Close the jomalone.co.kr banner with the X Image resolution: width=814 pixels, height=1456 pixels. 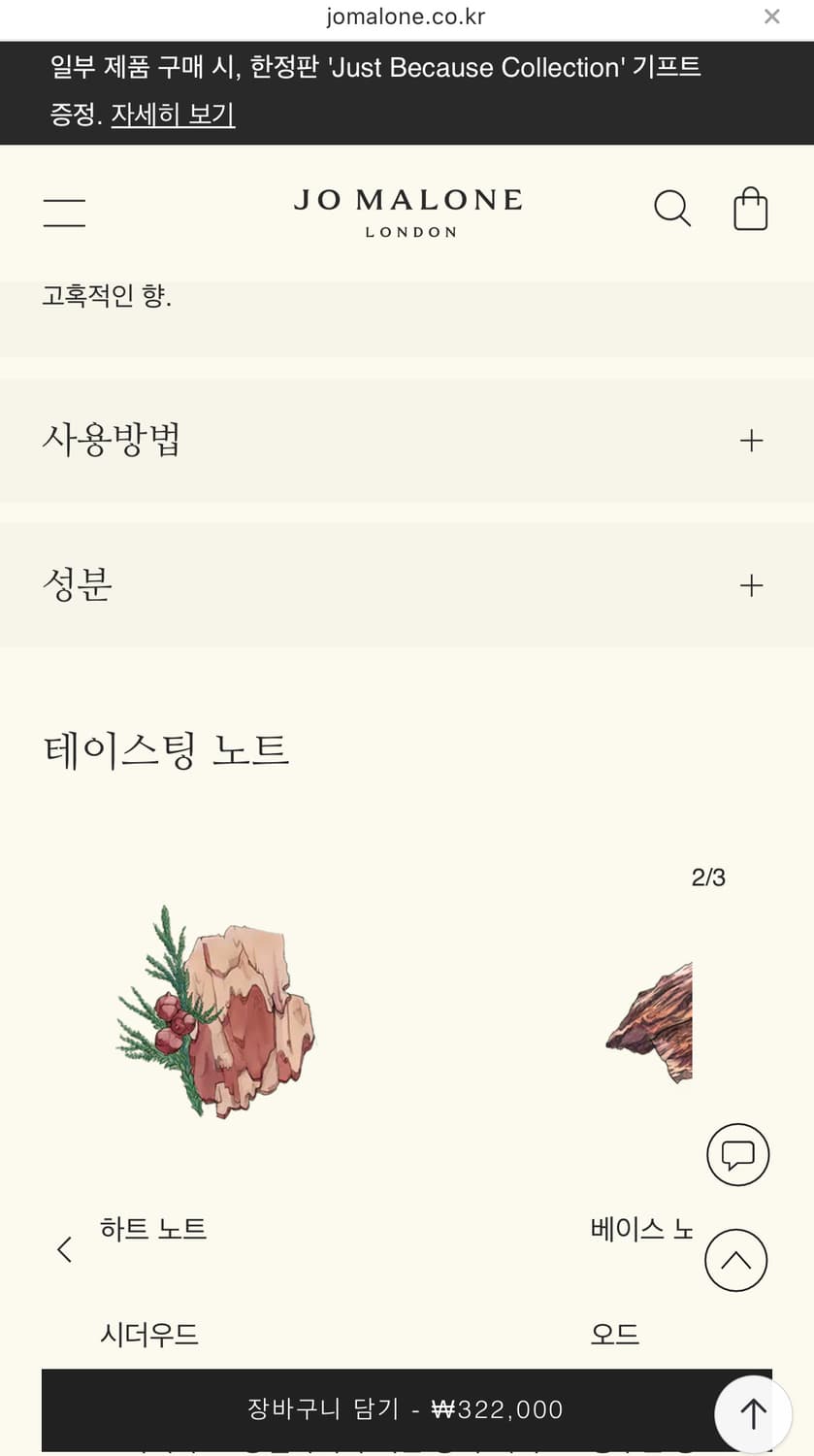click(771, 17)
